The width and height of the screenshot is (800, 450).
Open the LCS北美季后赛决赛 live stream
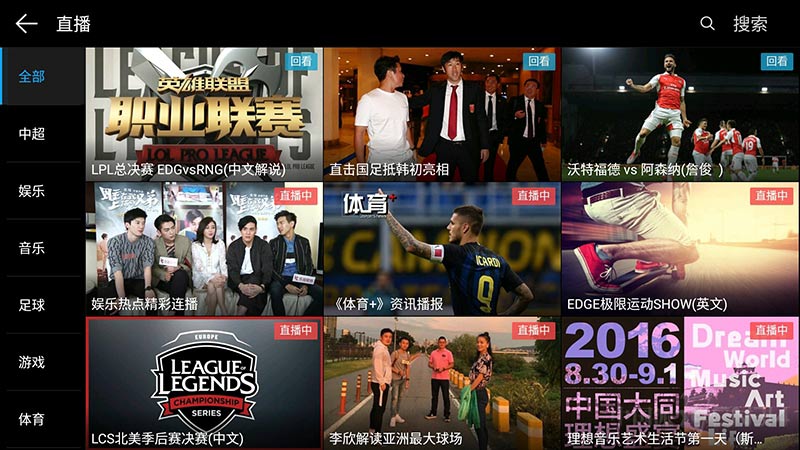(x=204, y=383)
